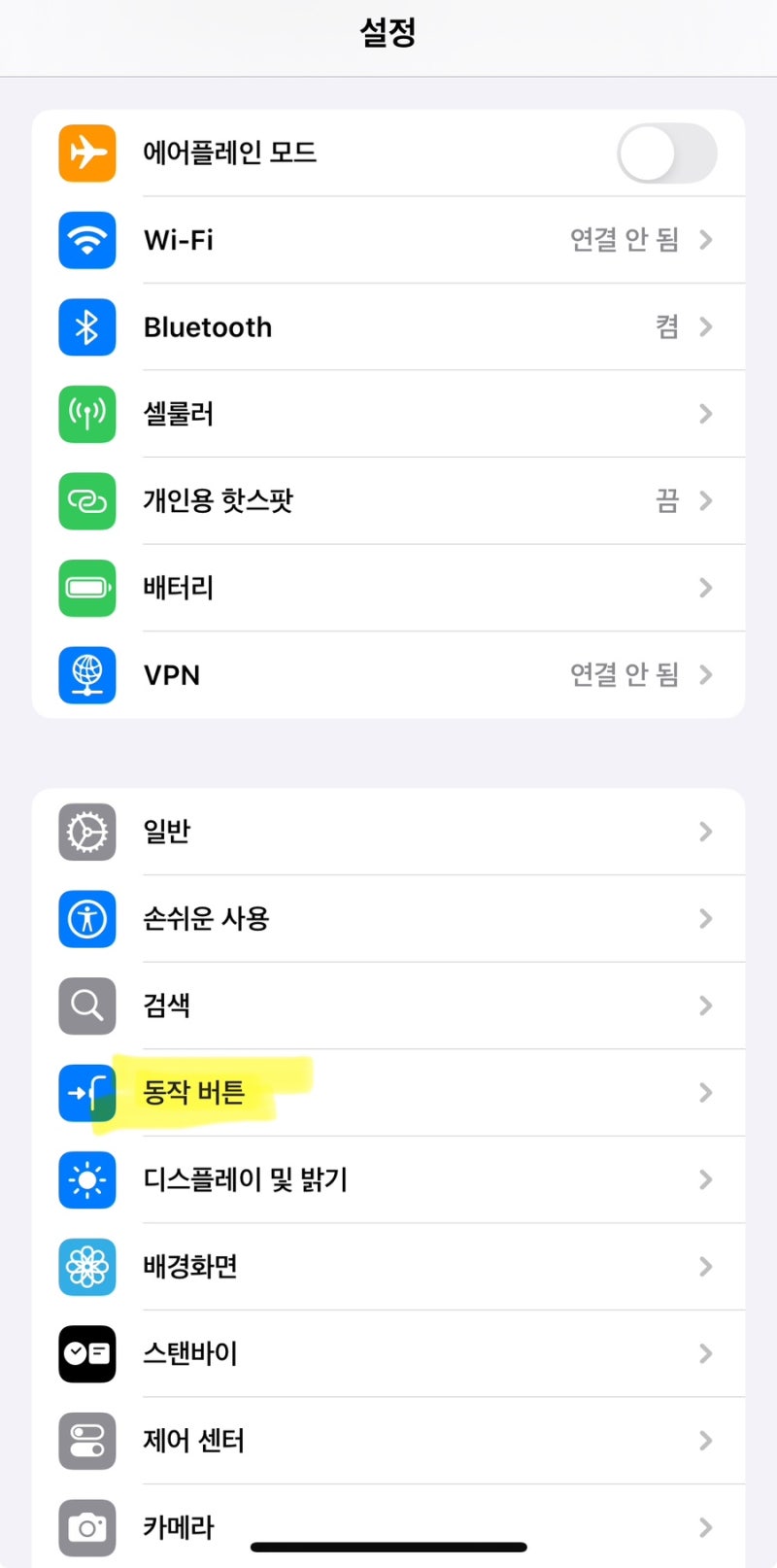Open the 검색 settings row
The width and height of the screenshot is (777, 1568).
click(x=388, y=1006)
